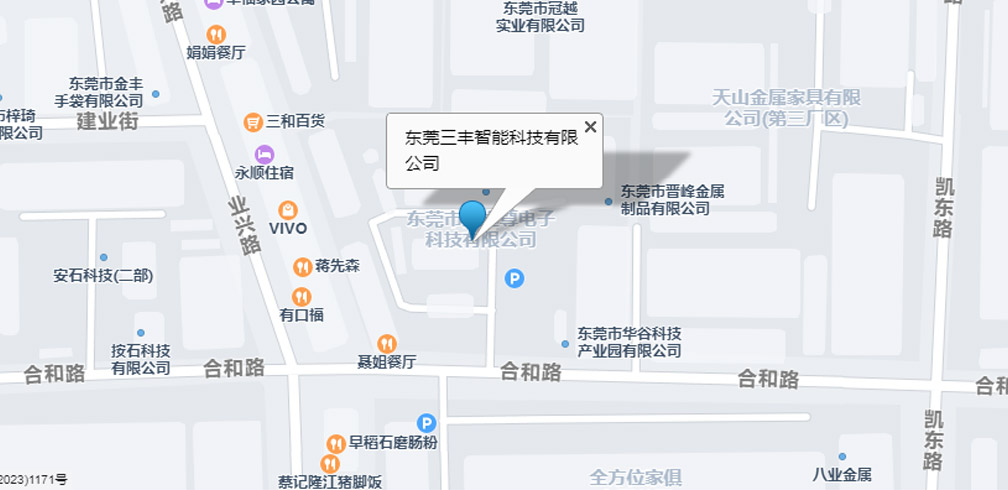Select the VIVO store marker

[x=288, y=210]
